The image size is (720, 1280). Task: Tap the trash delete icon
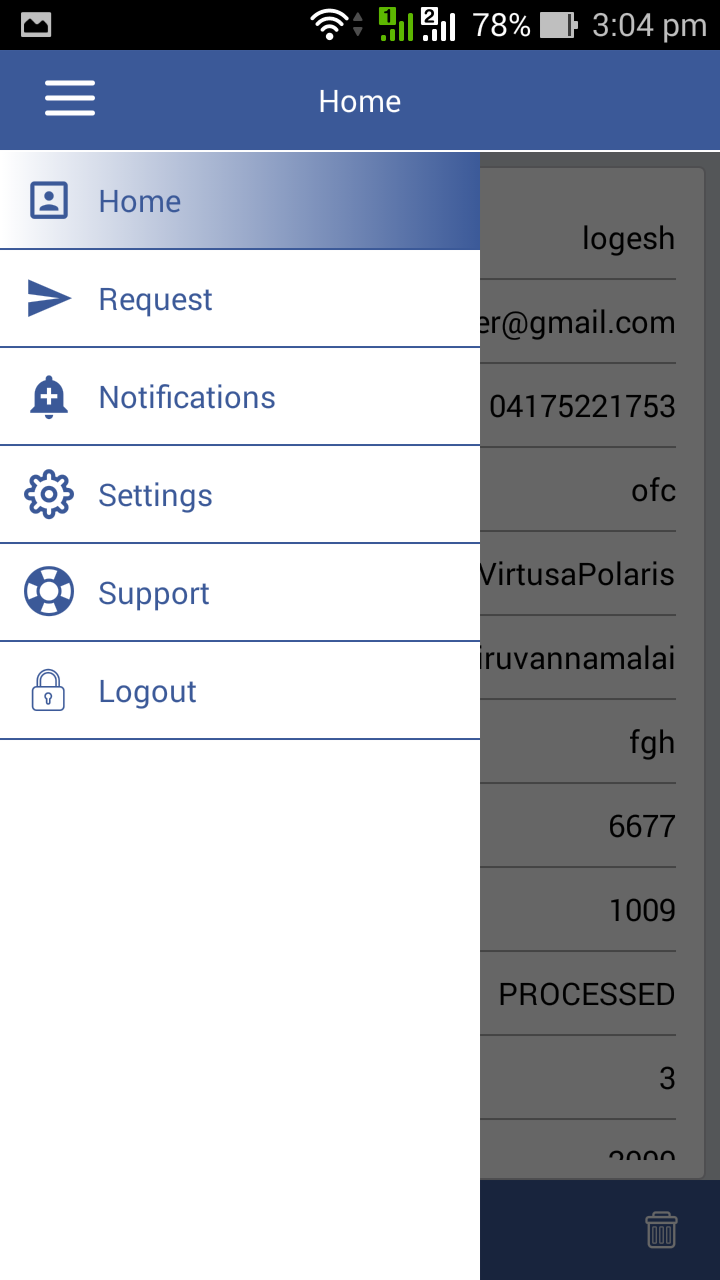(x=661, y=1229)
